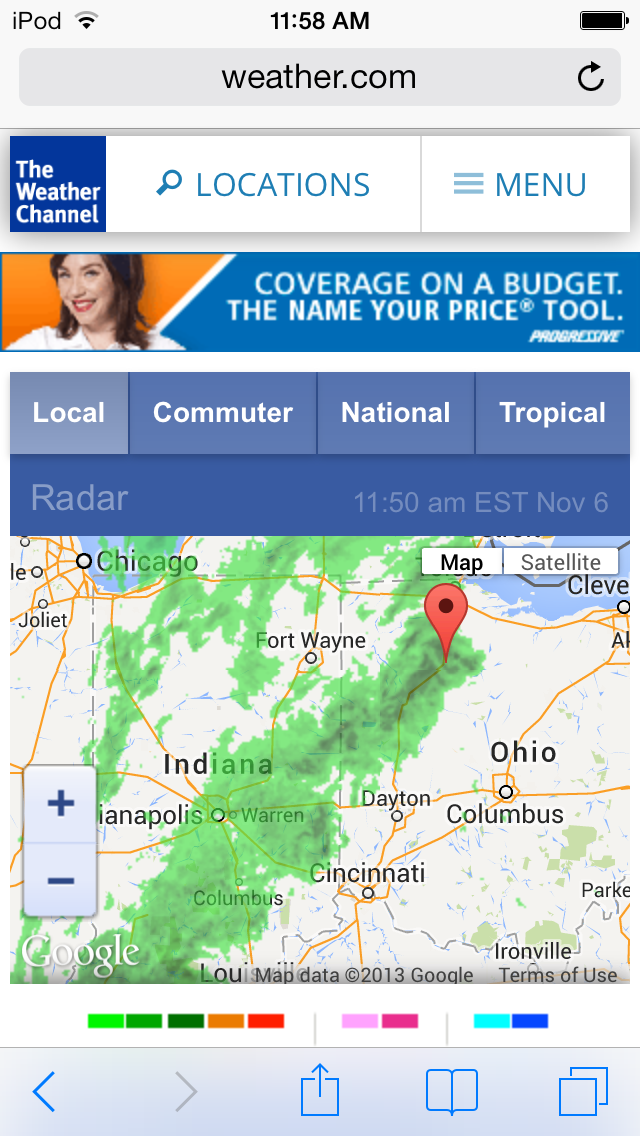This screenshot has height=1136, width=640.
Task: Go back to the previous page
Action: coord(44,1092)
